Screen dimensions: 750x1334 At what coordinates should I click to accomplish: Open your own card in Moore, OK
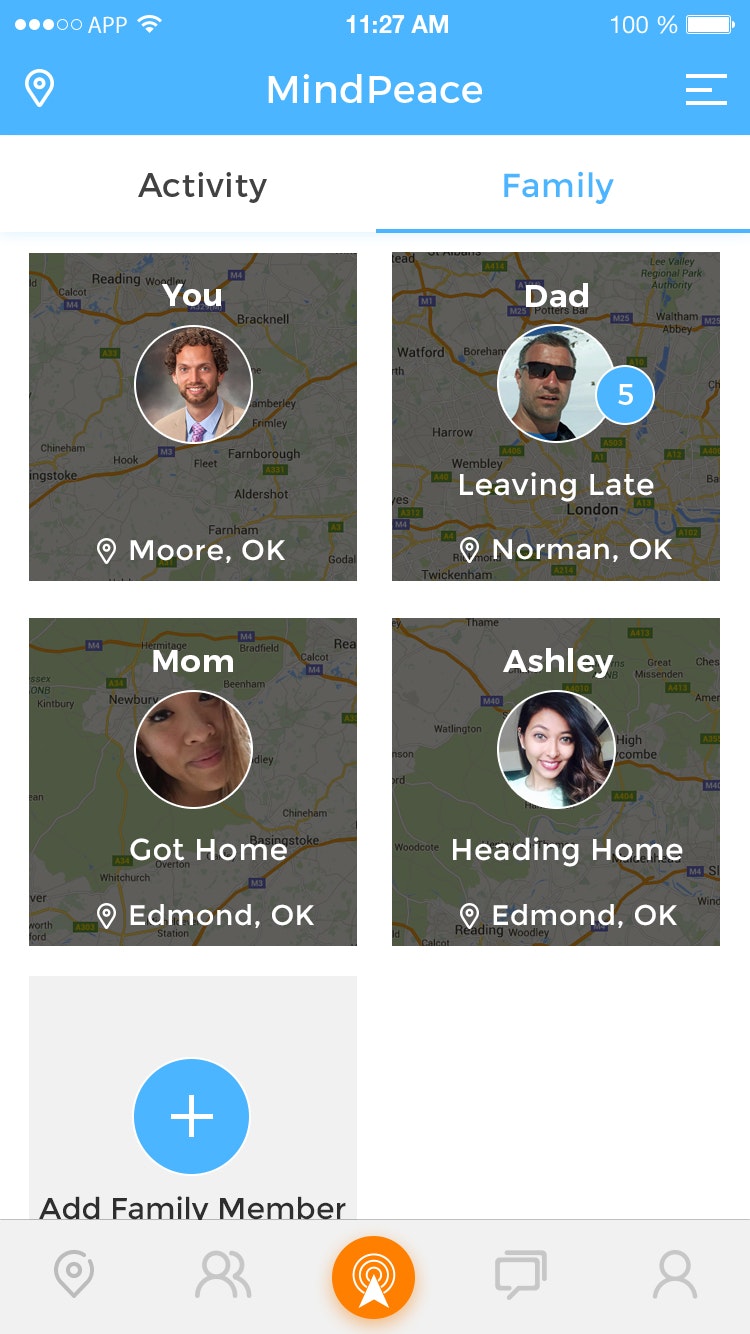point(193,416)
